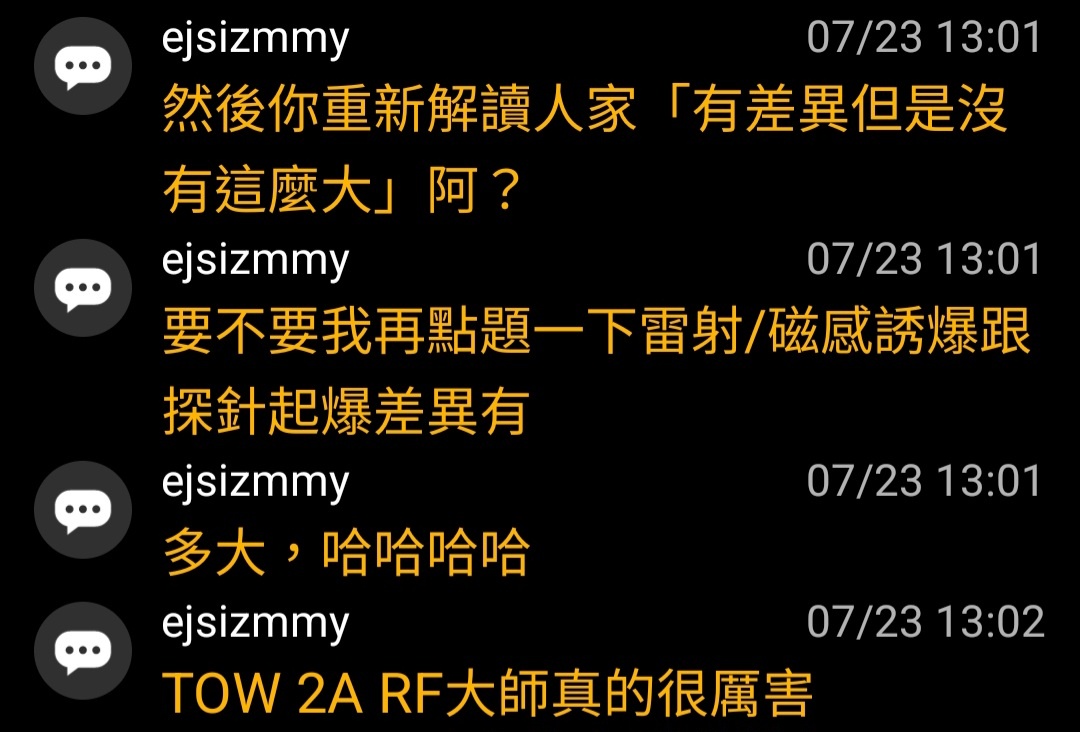Screen dimensions: 1080x732
Task: Tap the comment saying 多大,哈哈哈哈
Action: tap(346, 553)
